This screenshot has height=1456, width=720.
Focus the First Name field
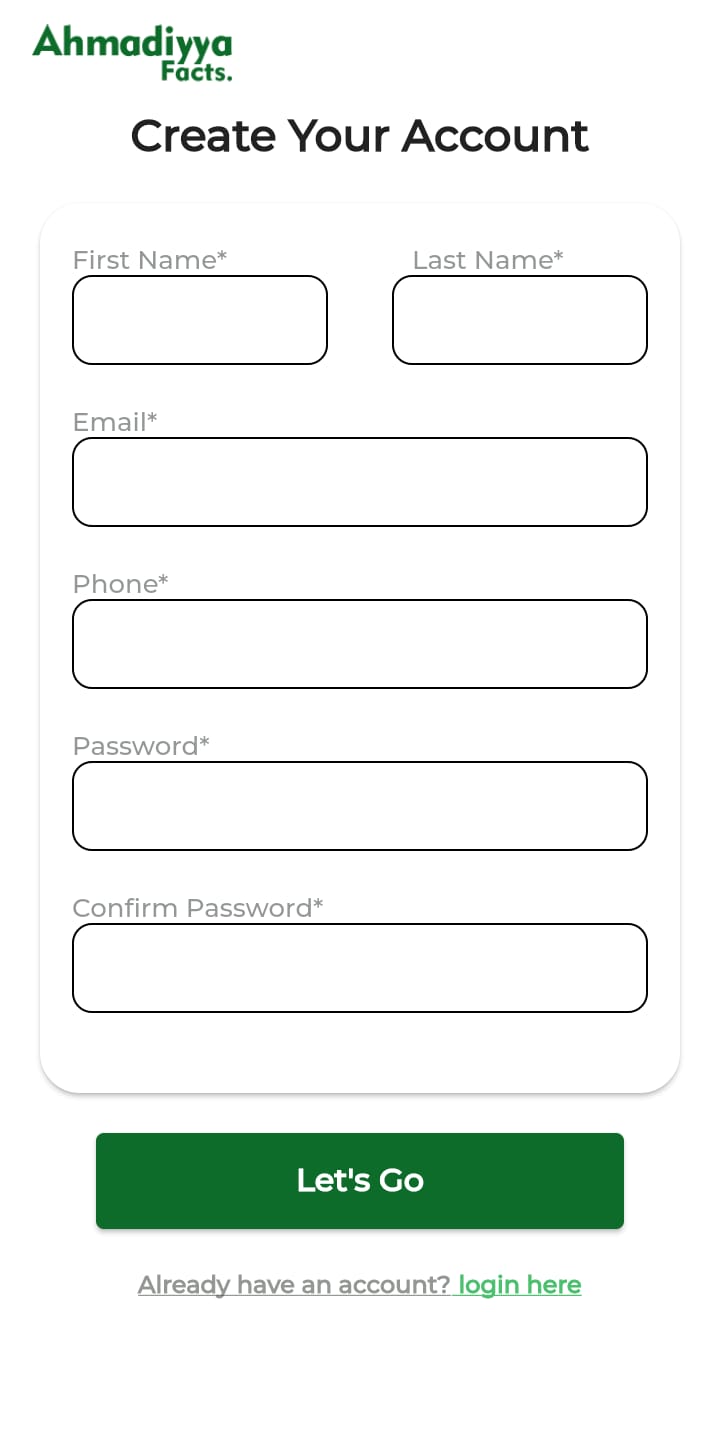click(x=200, y=320)
